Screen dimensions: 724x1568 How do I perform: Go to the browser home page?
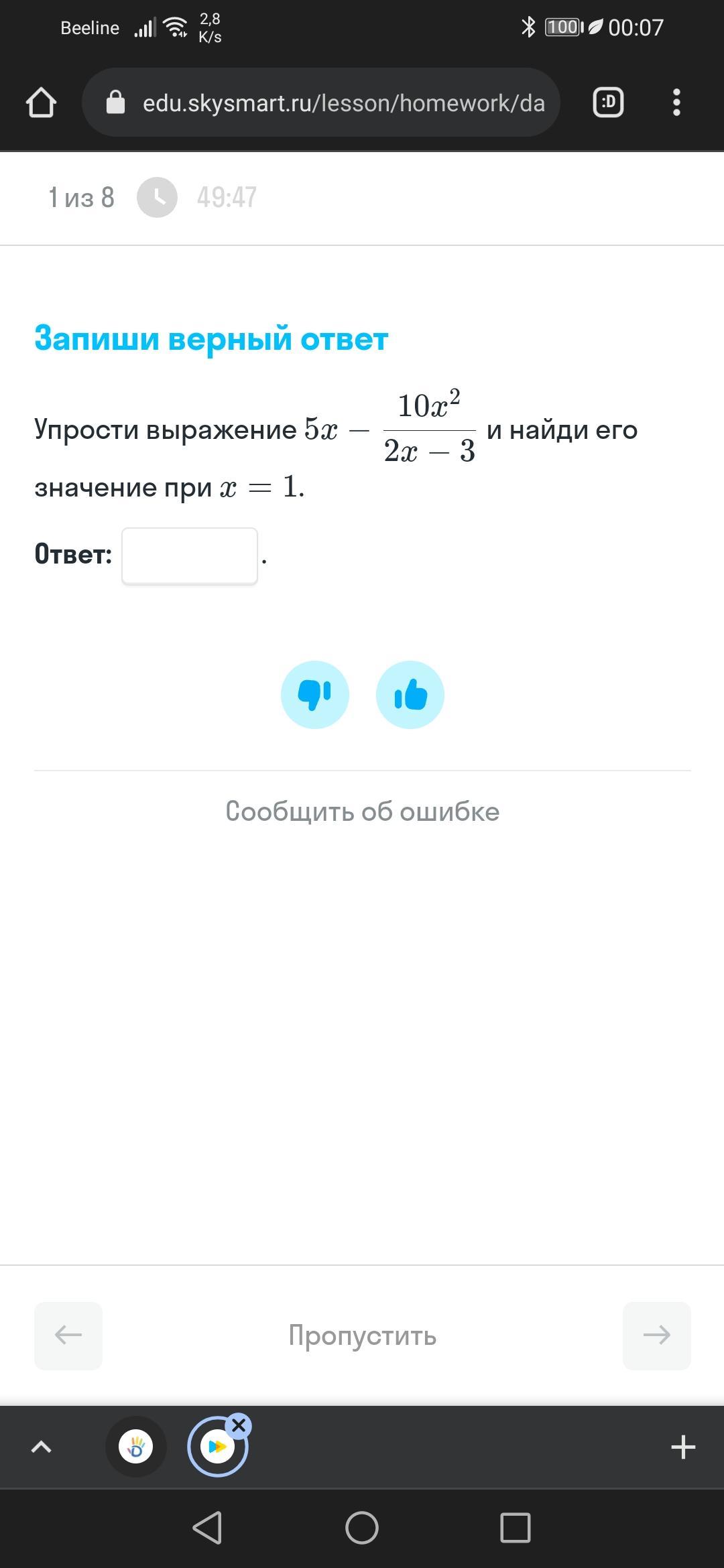click(41, 103)
